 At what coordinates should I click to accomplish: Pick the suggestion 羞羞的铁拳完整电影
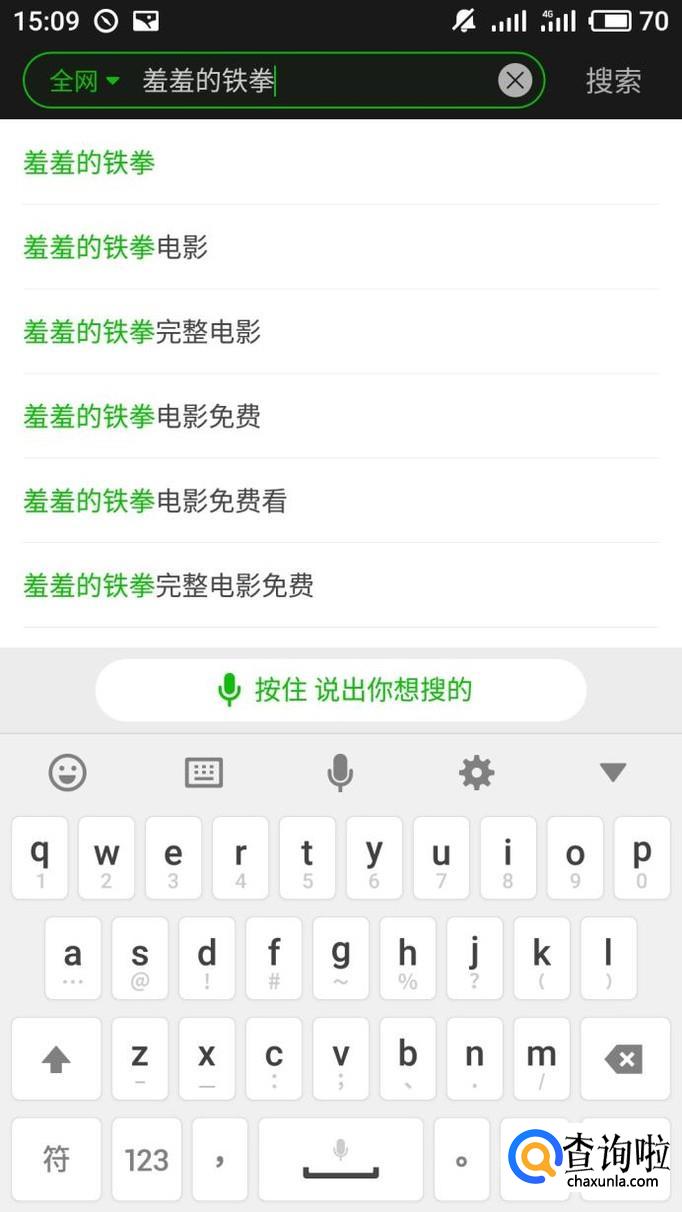[x=142, y=331]
